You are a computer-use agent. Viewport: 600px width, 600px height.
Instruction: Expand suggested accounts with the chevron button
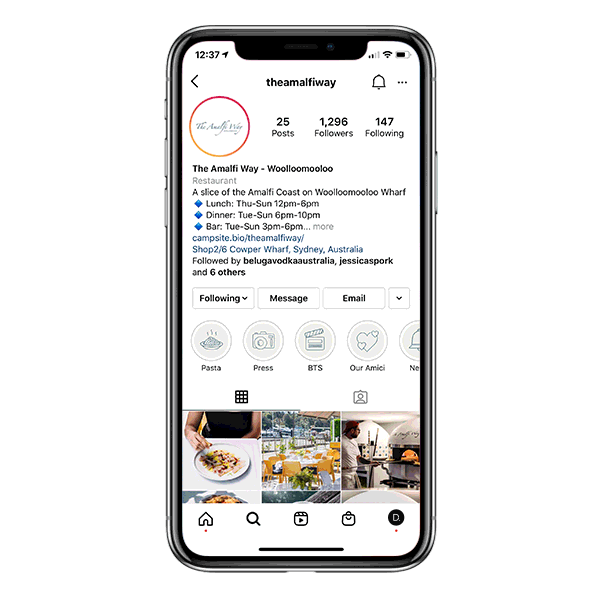point(399,298)
